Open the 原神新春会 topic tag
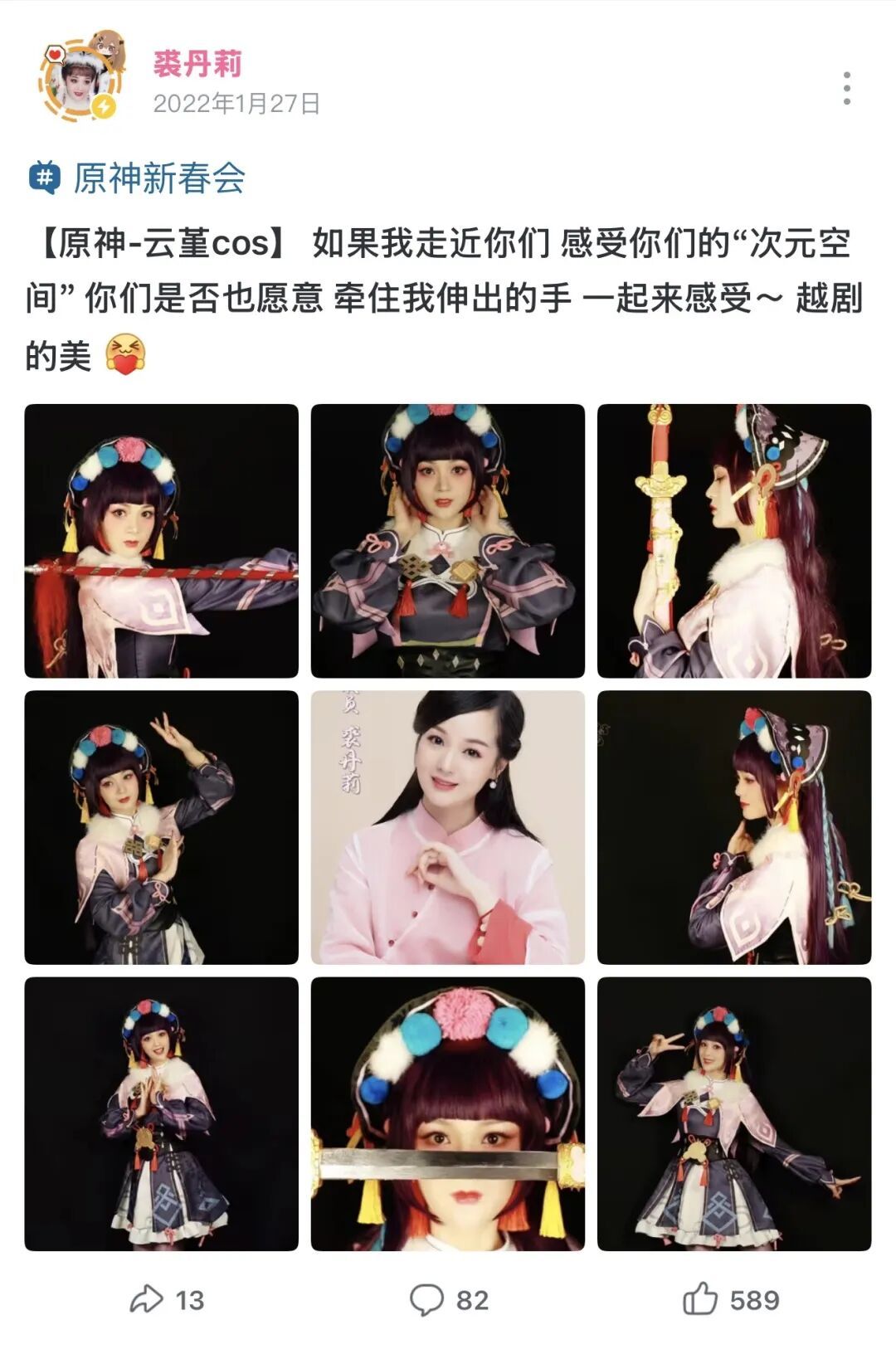Viewport: 896px width, 1349px height. coord(138,178)
